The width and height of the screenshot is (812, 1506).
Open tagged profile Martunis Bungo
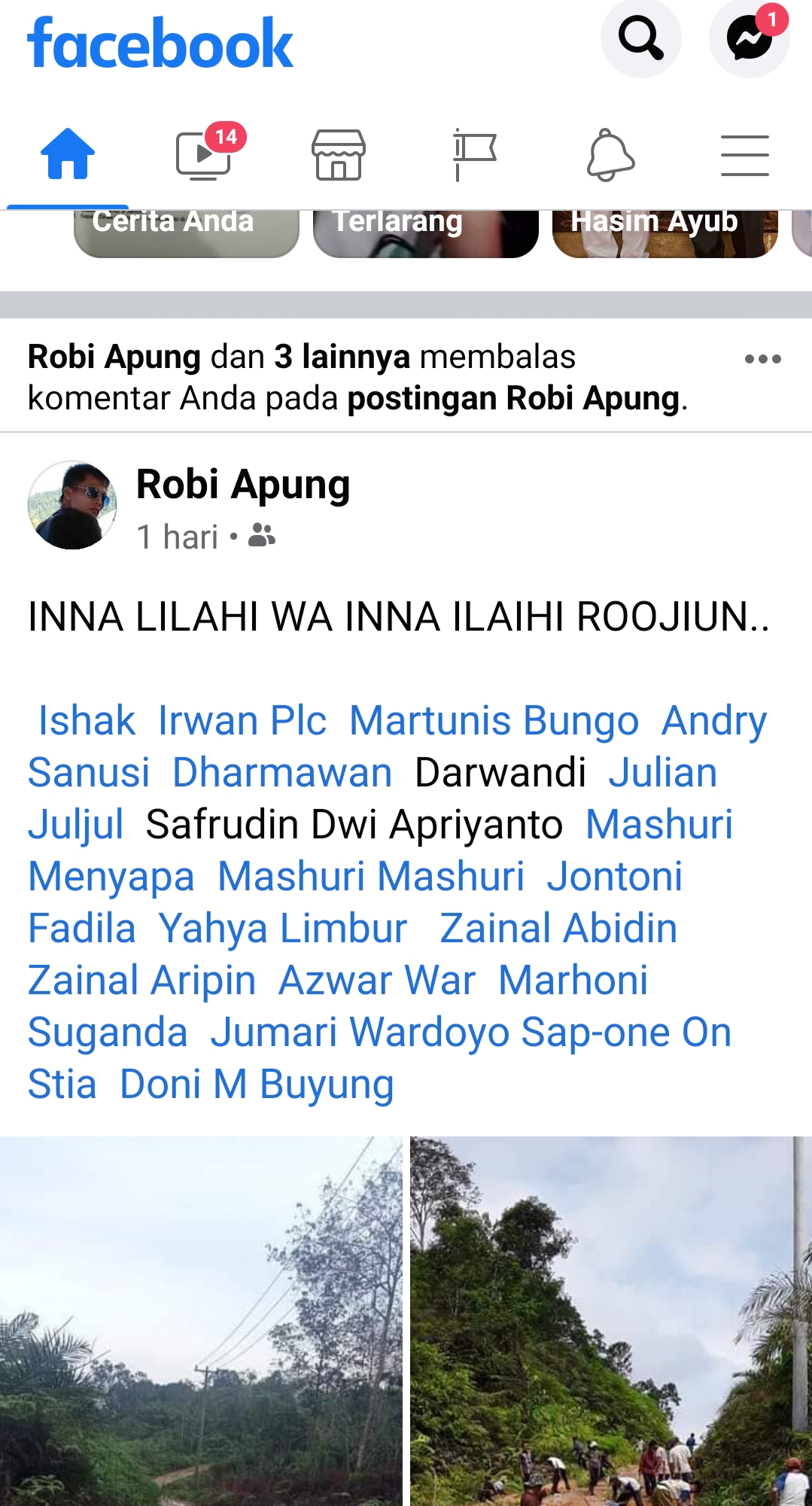[x=494, y=720]
